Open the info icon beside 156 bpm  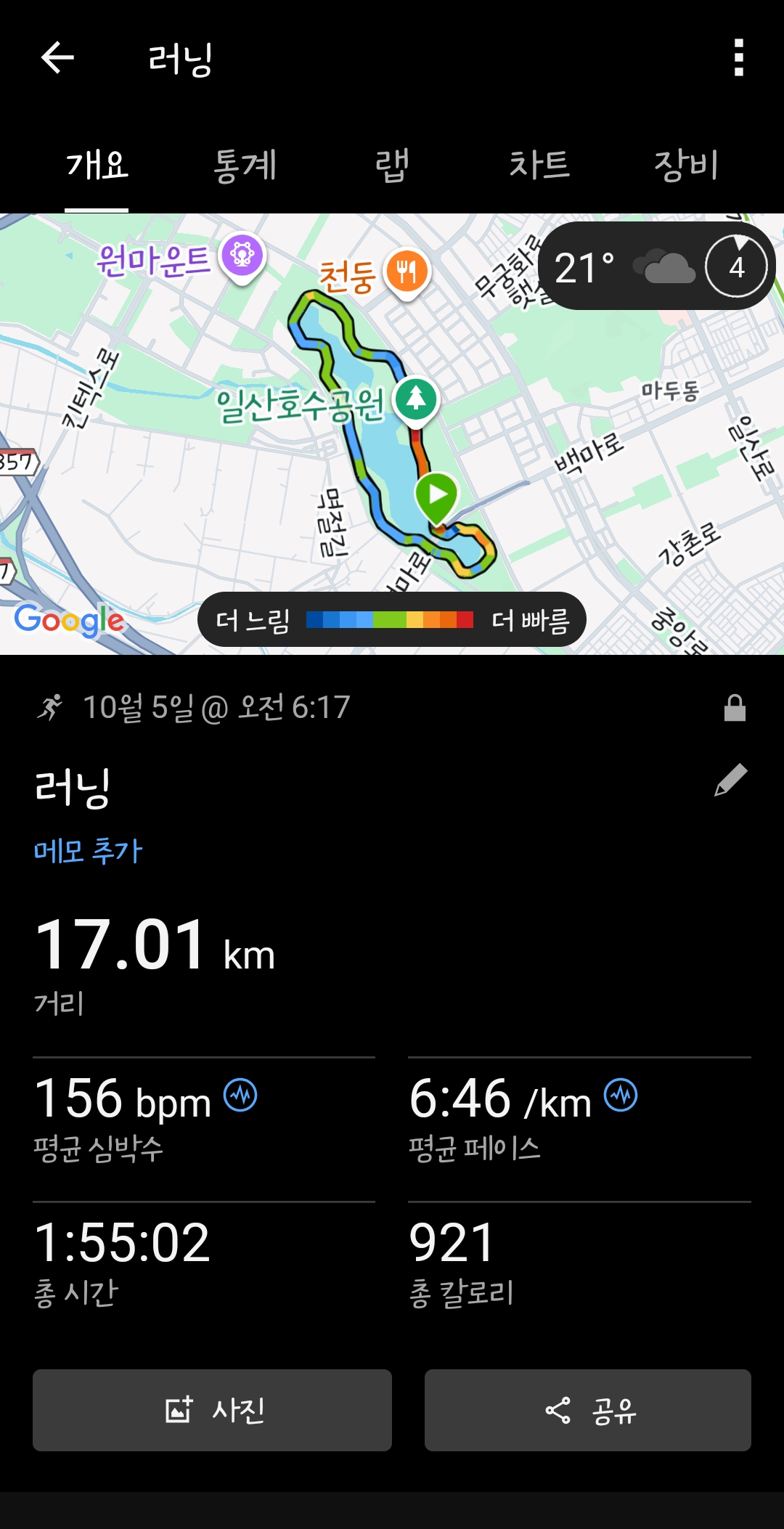point(240,1095)
